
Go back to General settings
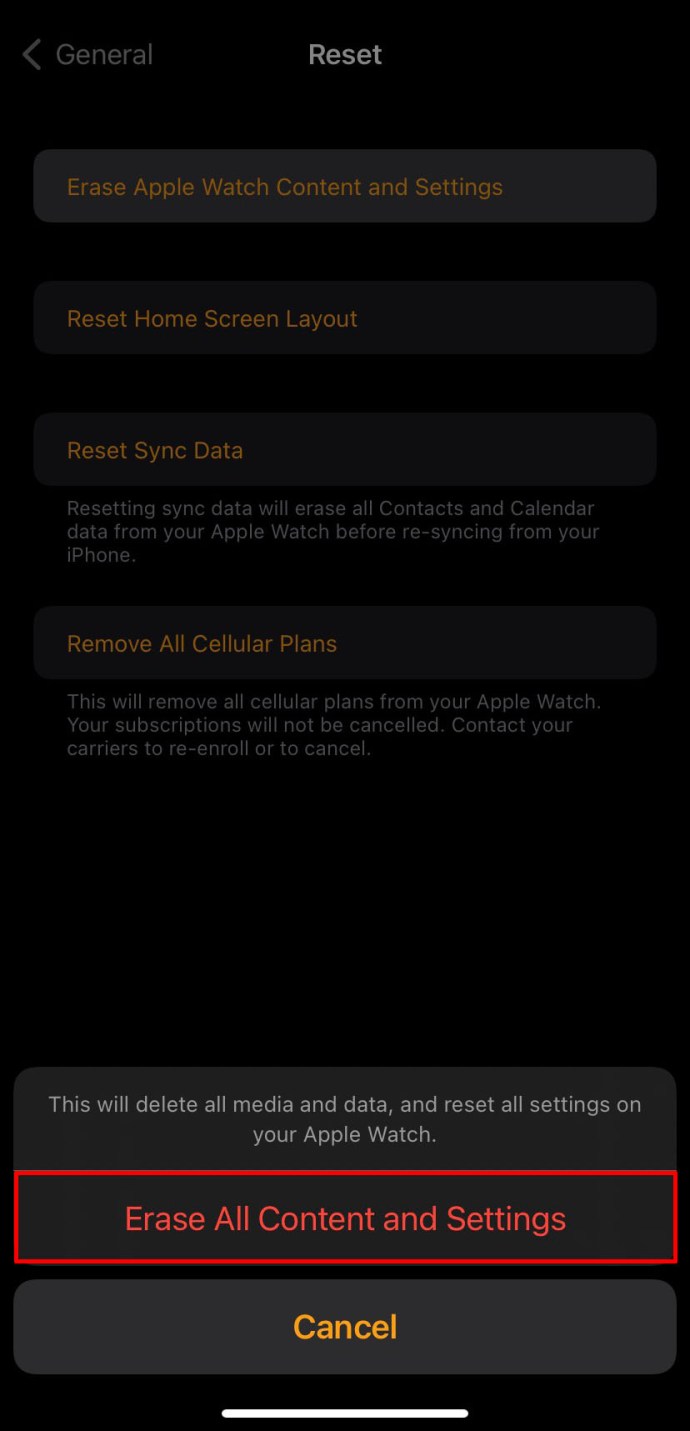pyautogui.click(x=88, y=54)
